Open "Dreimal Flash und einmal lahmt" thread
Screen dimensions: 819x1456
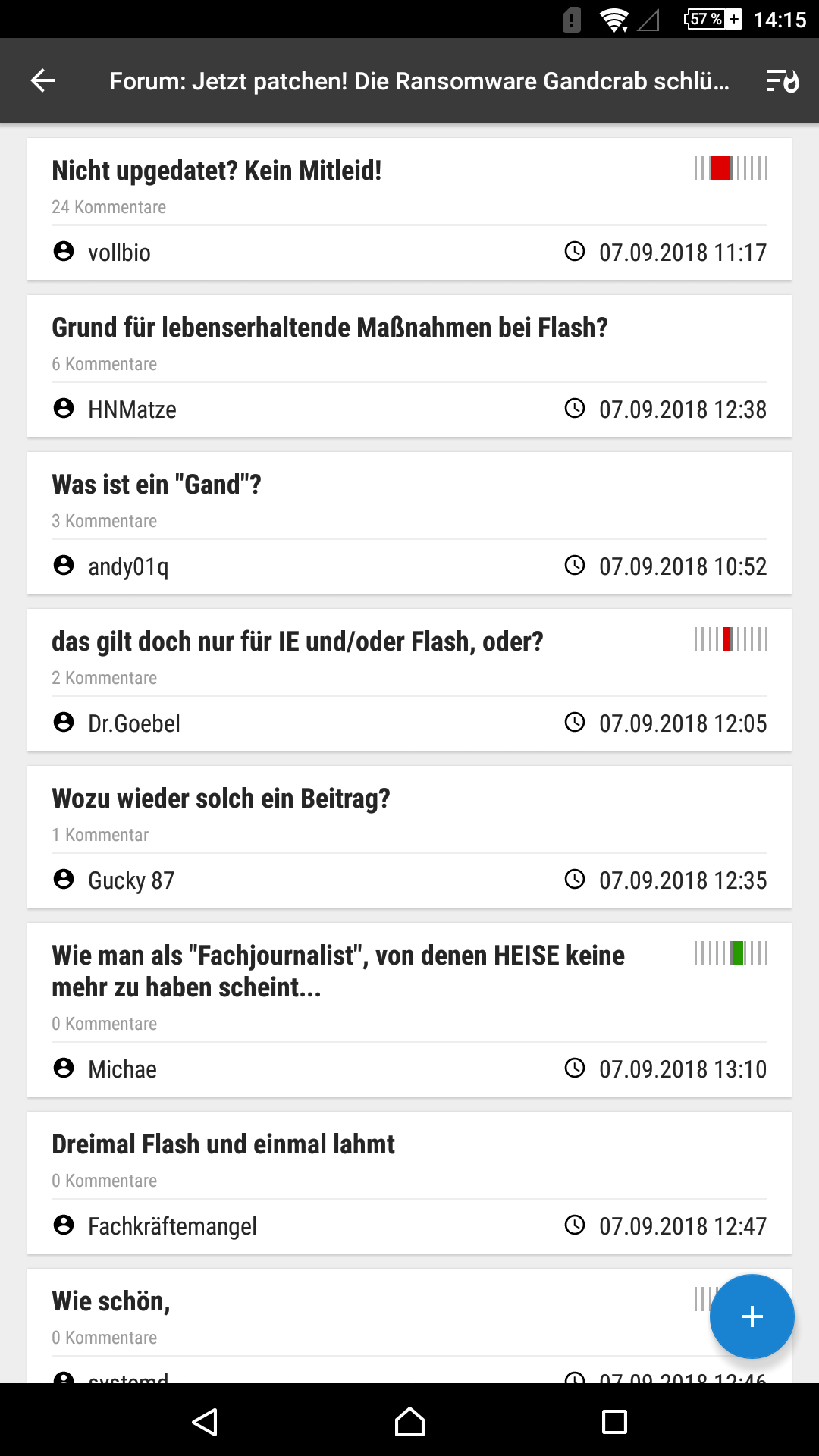[x=409, y=1182]
